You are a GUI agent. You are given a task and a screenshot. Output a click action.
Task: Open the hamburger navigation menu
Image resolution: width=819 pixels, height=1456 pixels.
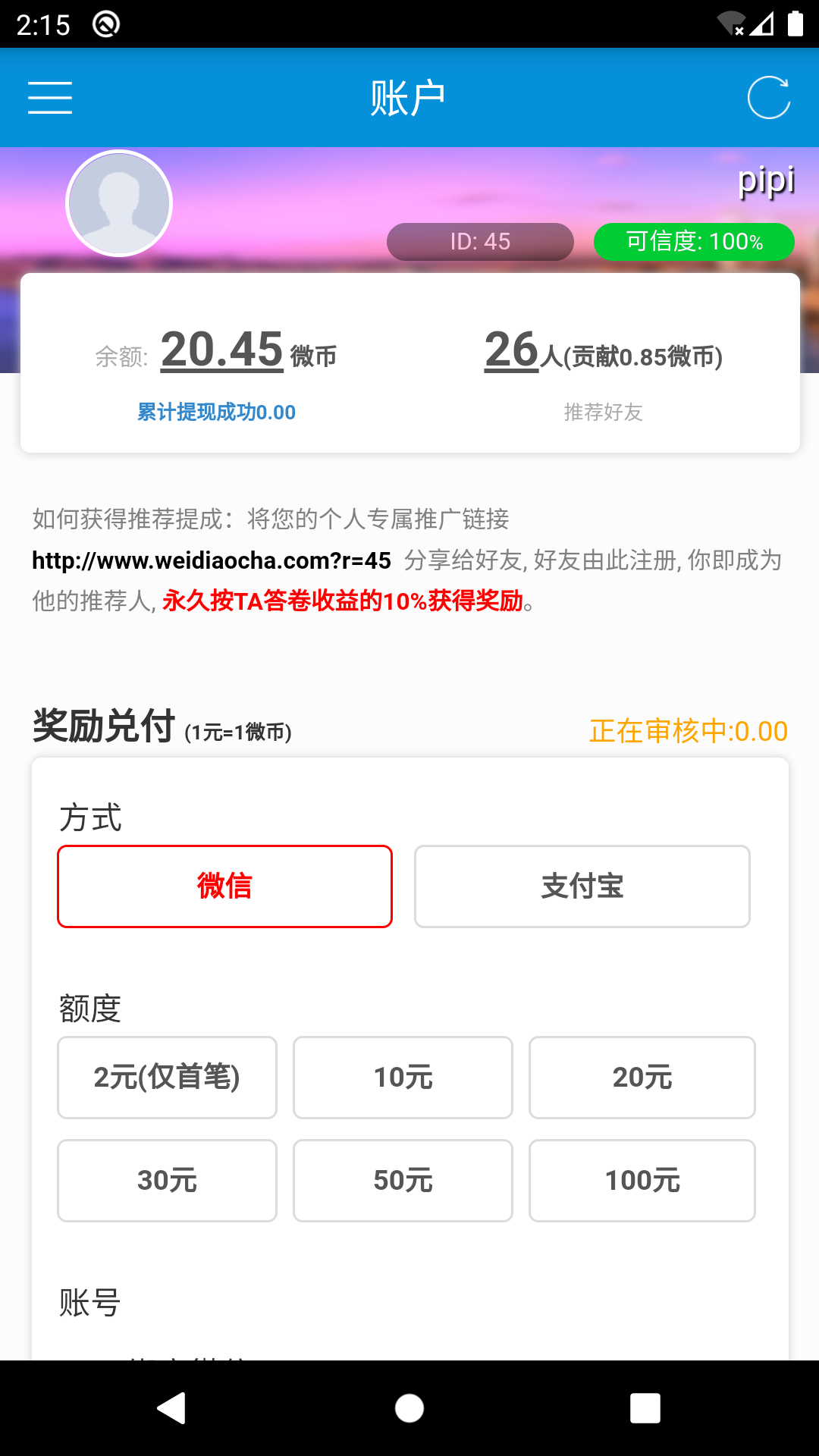pos(49,98)
